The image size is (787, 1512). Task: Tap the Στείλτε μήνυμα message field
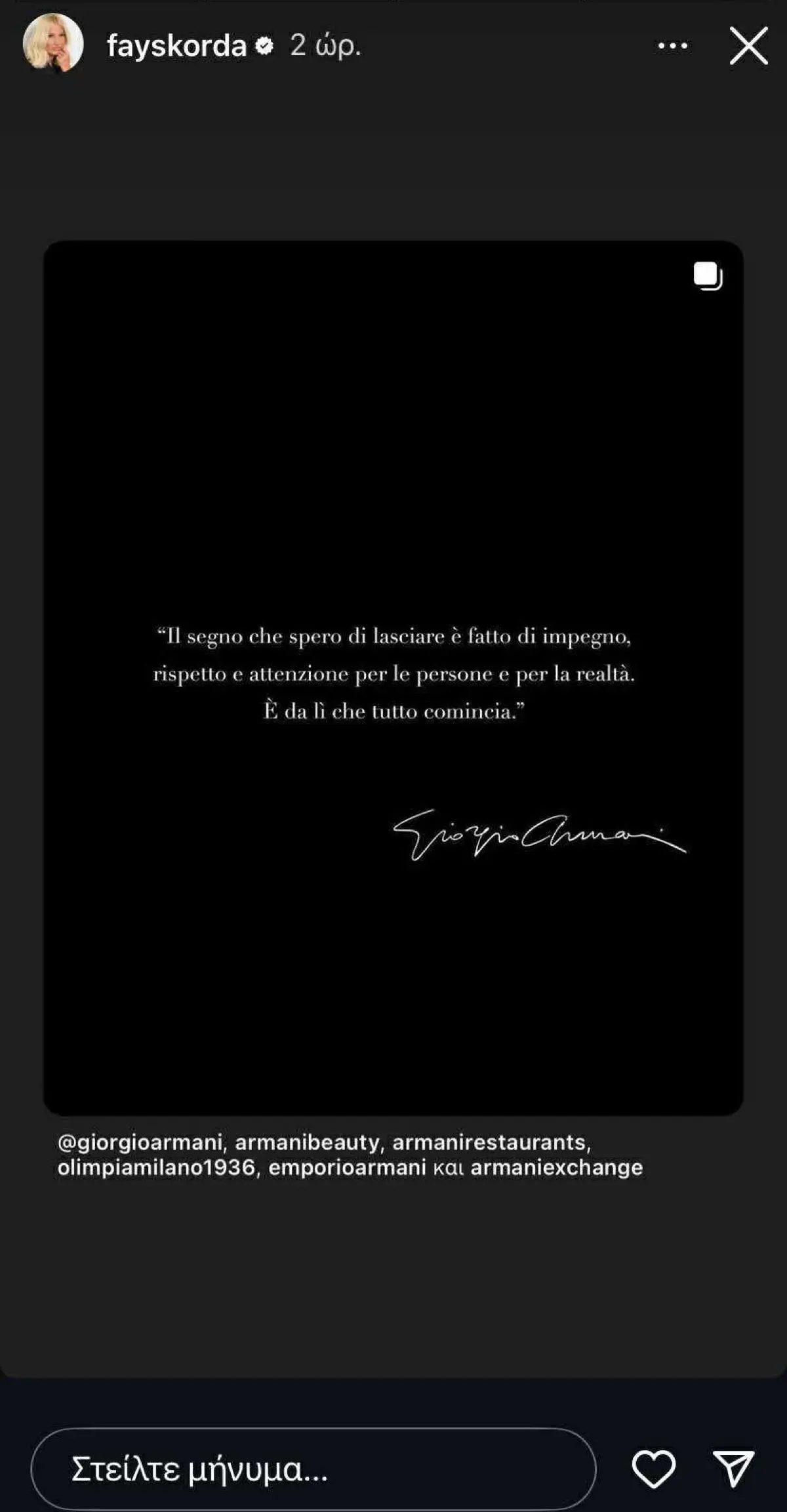(313, 1469)
